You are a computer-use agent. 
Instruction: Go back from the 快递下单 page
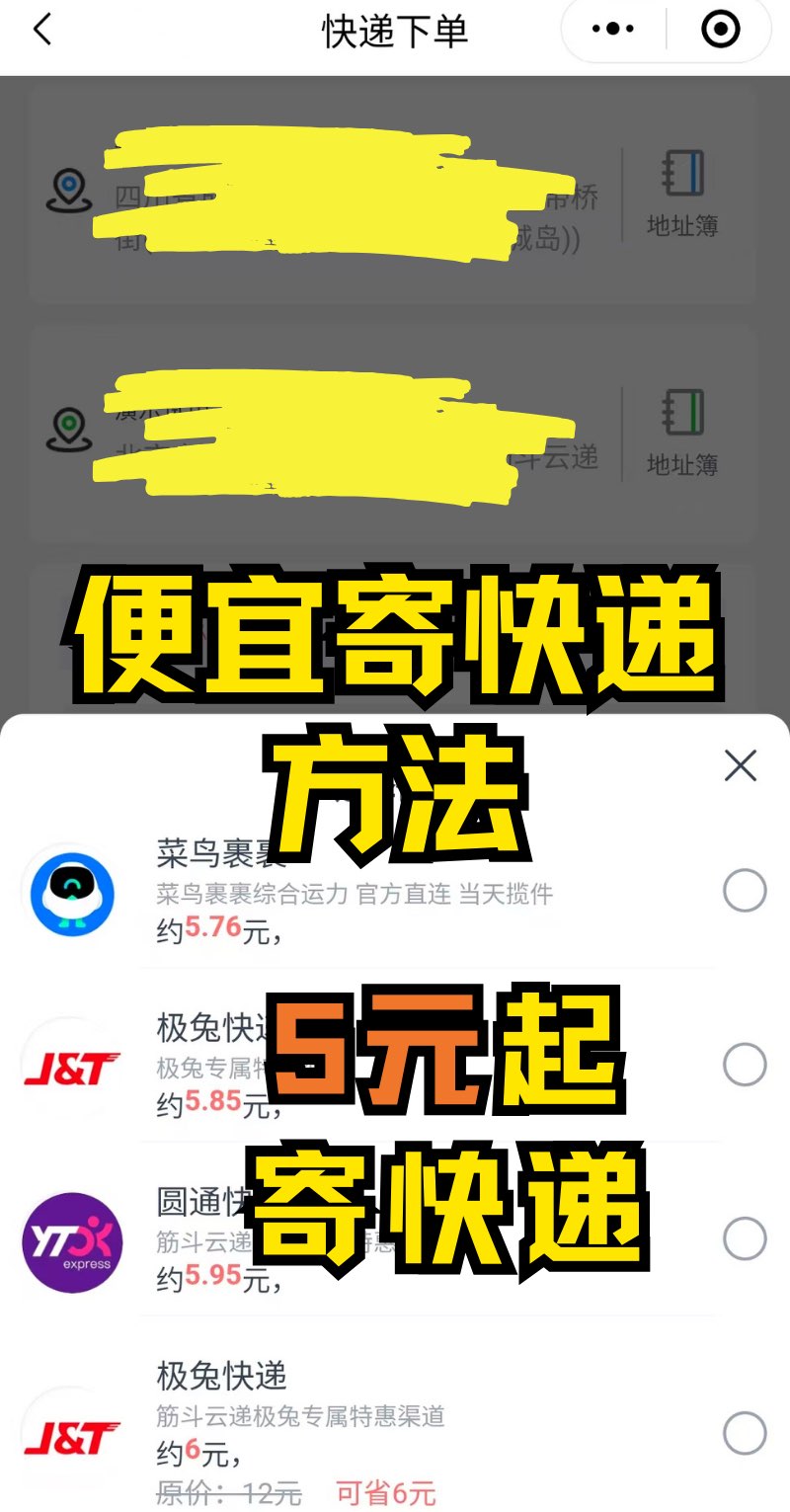pos(41,31)
